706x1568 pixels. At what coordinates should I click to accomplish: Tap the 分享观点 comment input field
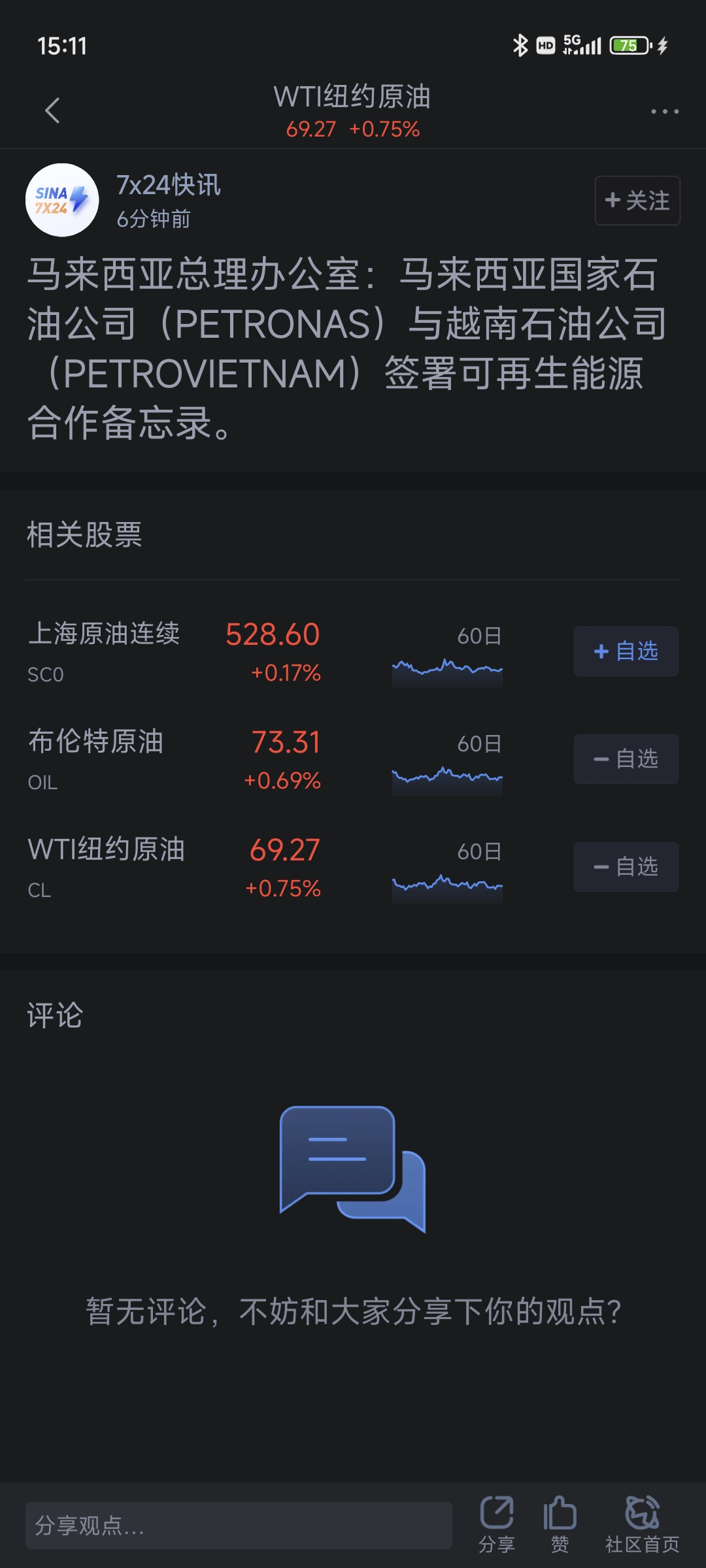(x=239, y=1526)
